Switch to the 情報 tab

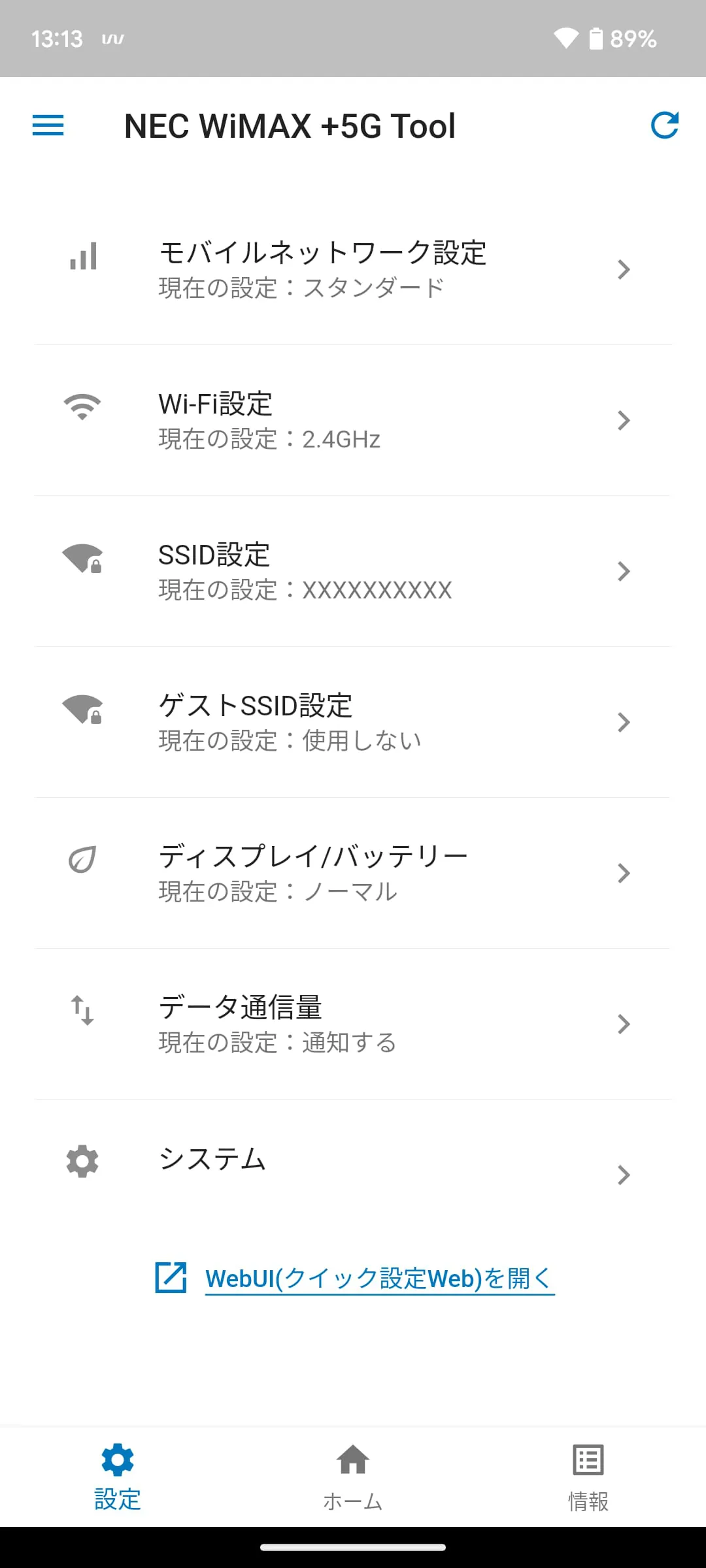pyautogui.click(x=587, y=1477)
